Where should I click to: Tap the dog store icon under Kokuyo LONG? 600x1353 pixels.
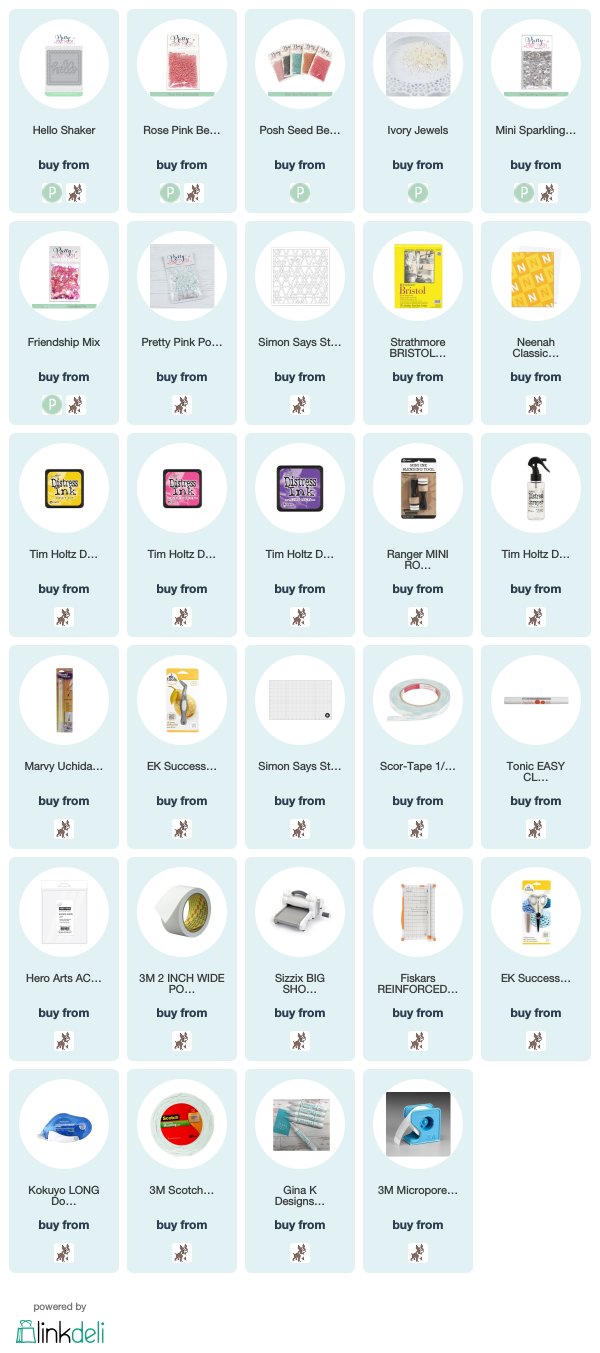point(64,1253)
